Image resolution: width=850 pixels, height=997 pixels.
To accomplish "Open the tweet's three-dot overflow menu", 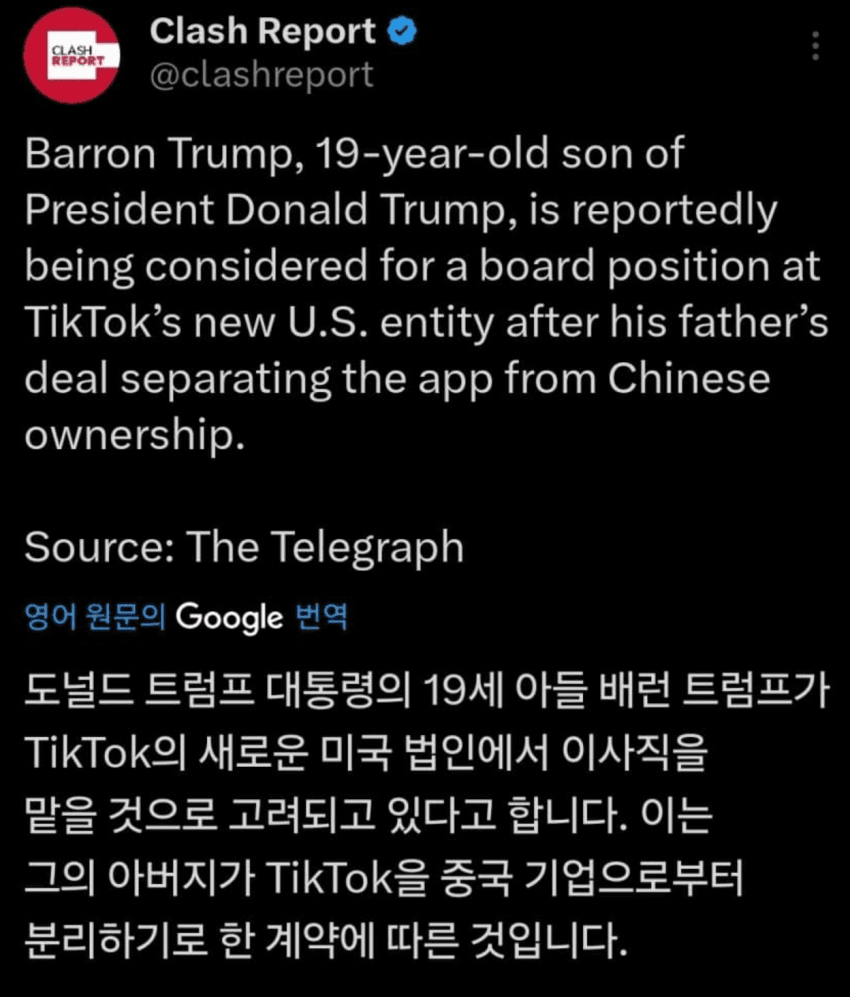I will pyautogui.click(x=816, y=46).
